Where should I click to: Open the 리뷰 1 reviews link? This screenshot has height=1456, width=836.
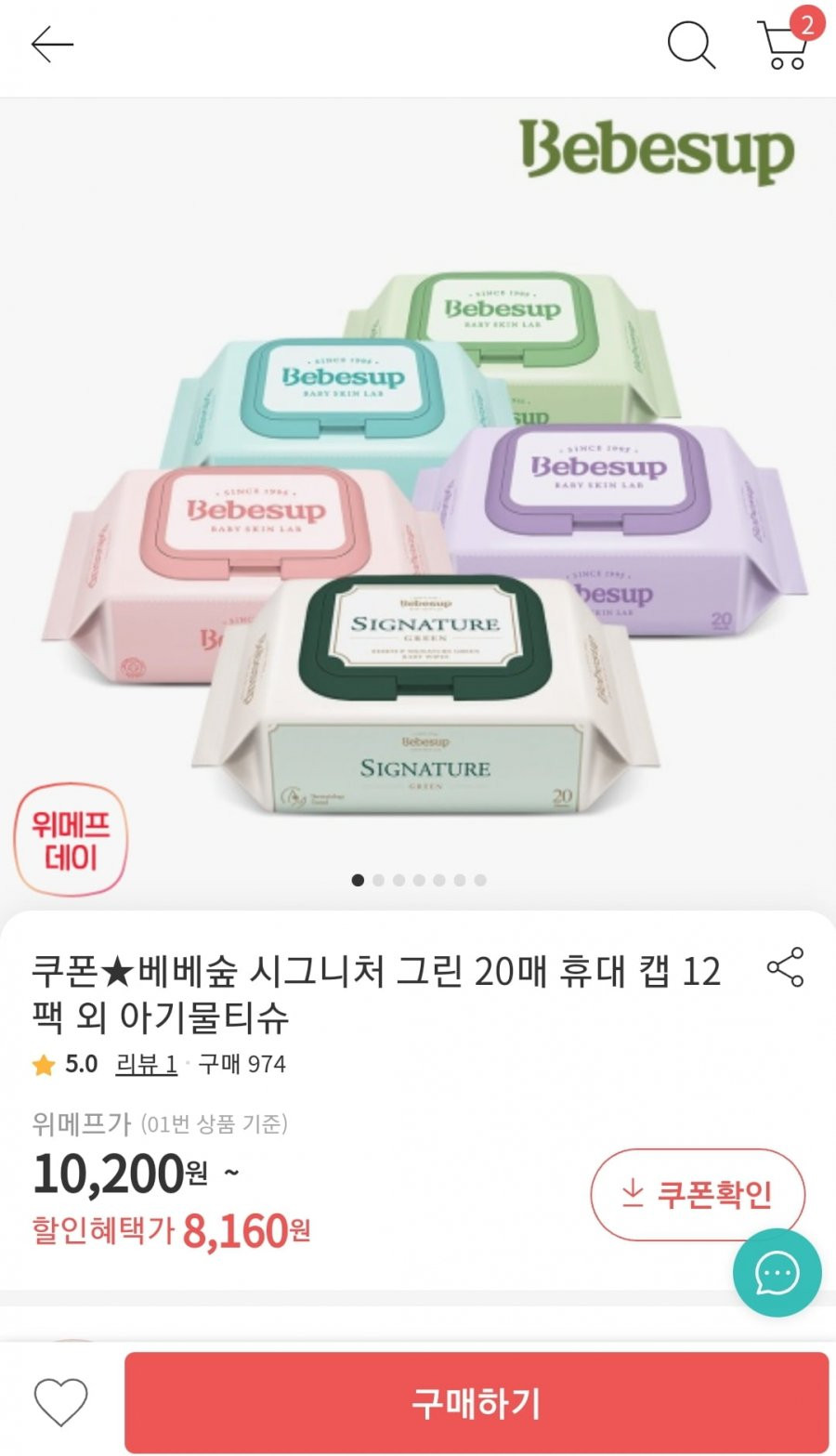[146, 1064]
